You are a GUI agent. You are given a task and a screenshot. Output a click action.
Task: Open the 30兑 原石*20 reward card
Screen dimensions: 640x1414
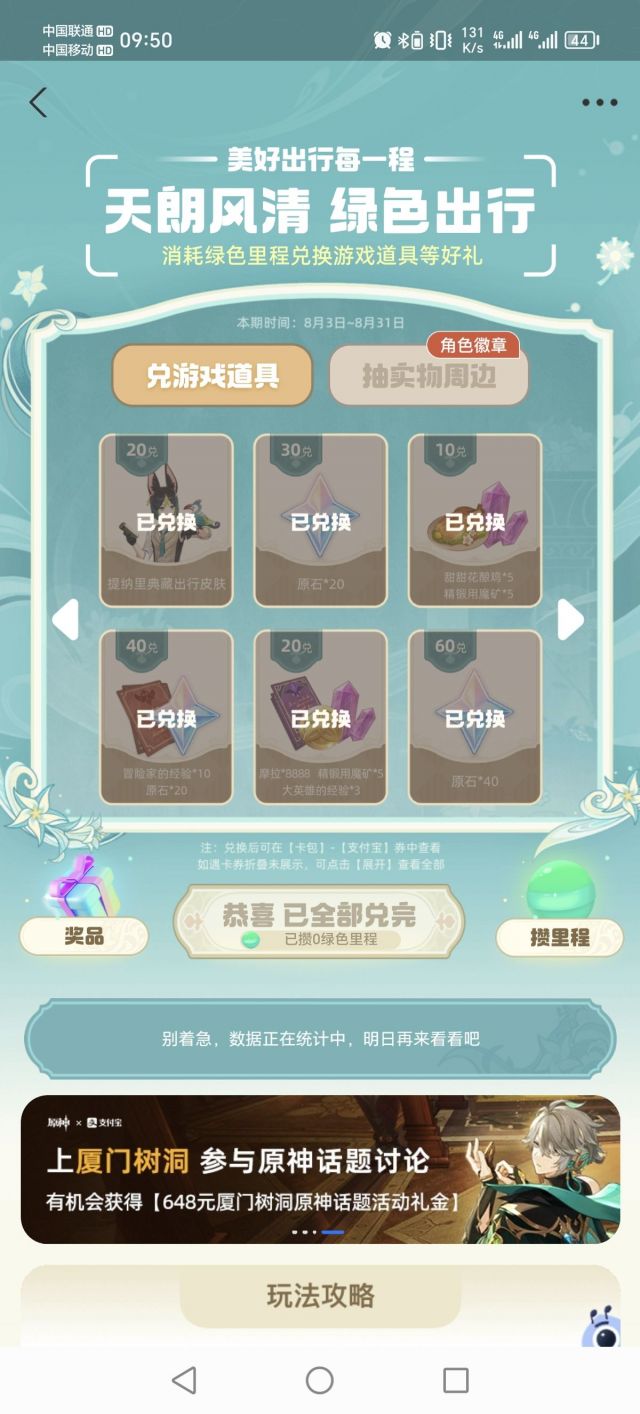pyautogui.click(x=320, y=520)
